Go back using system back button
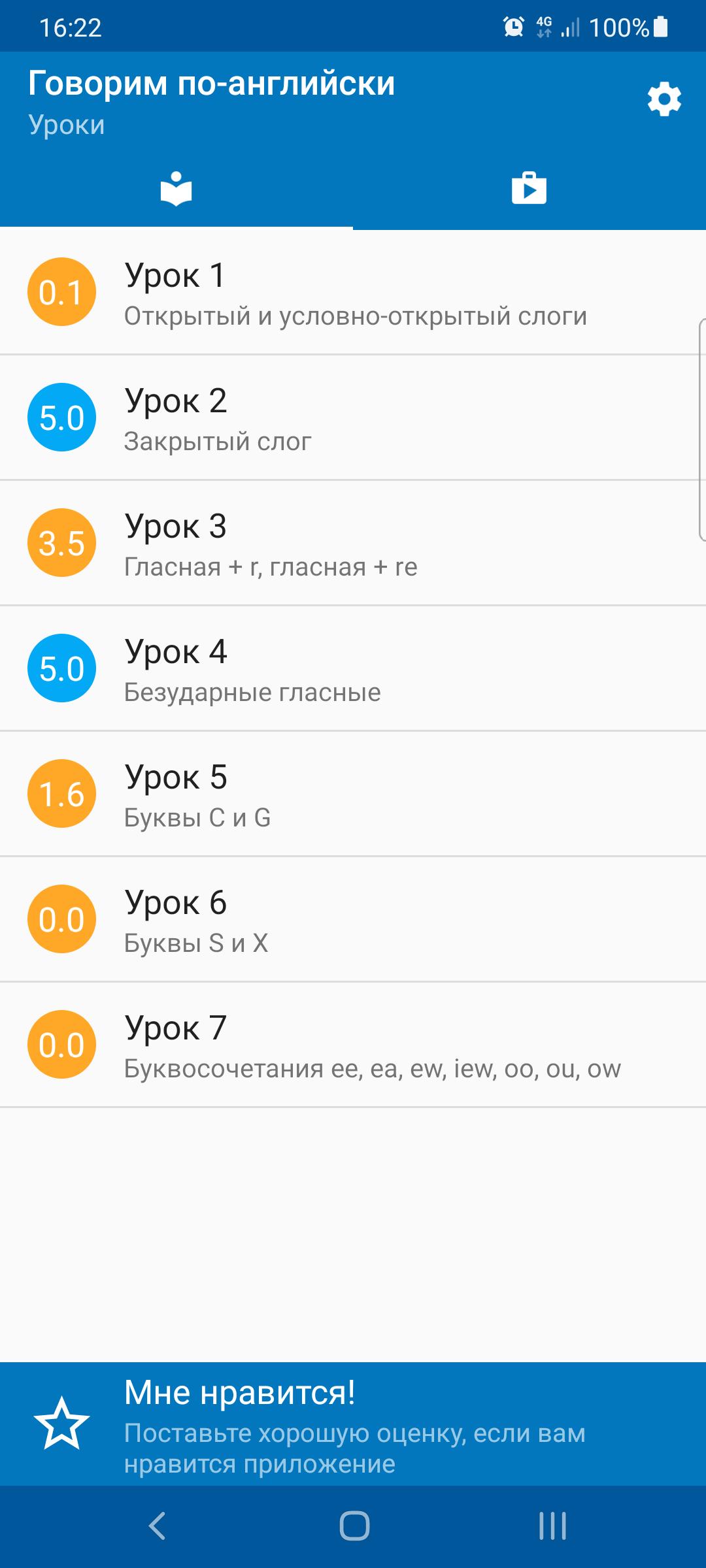Image resolution: width=706 pixels, height=1568 pixels. [x=157, y=1526]
